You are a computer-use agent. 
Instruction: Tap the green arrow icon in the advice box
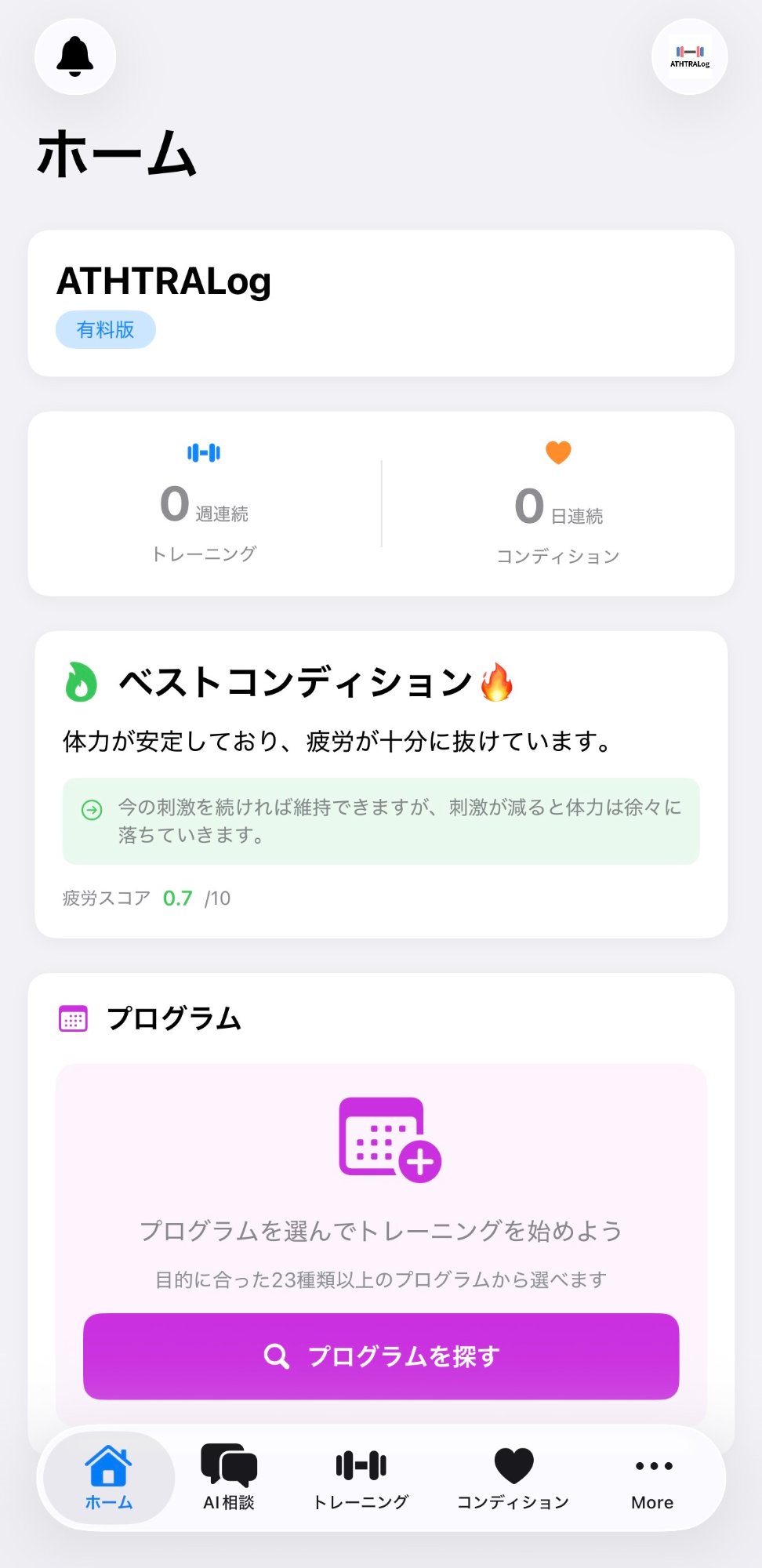point(93,808)
